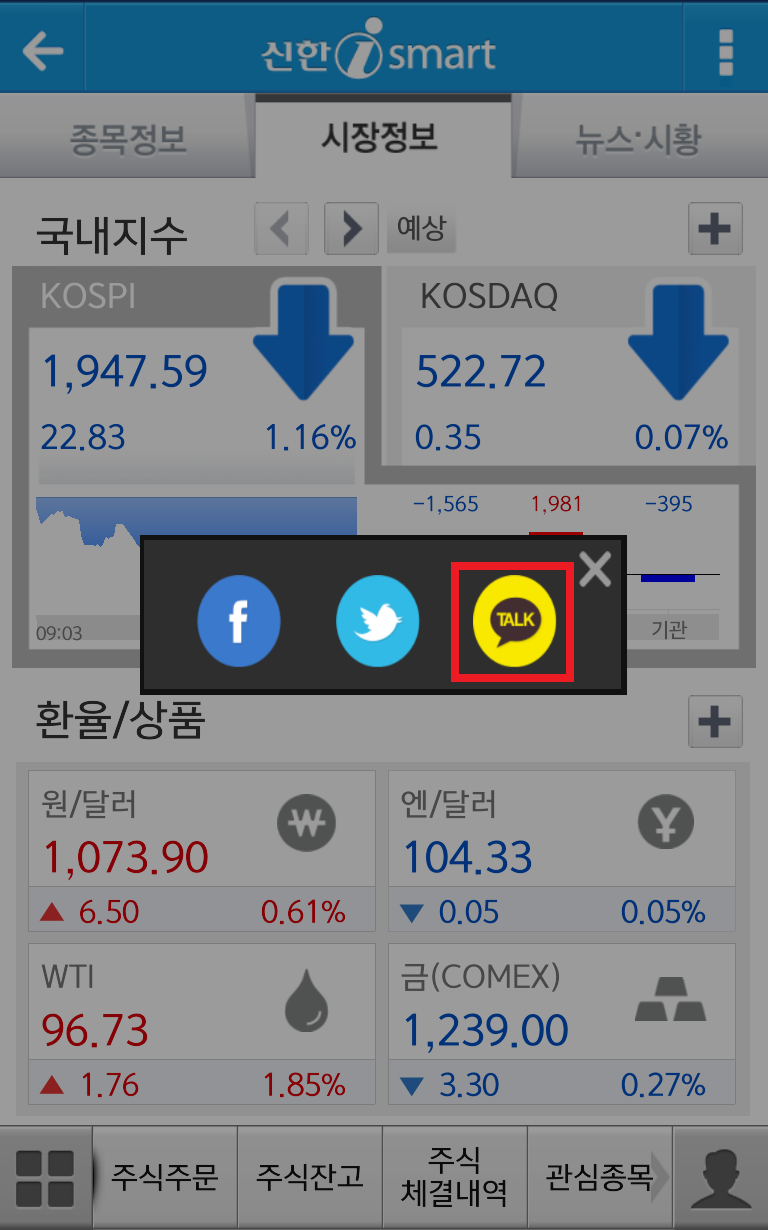
Task: Close the share popup
Action: (595, 569)
